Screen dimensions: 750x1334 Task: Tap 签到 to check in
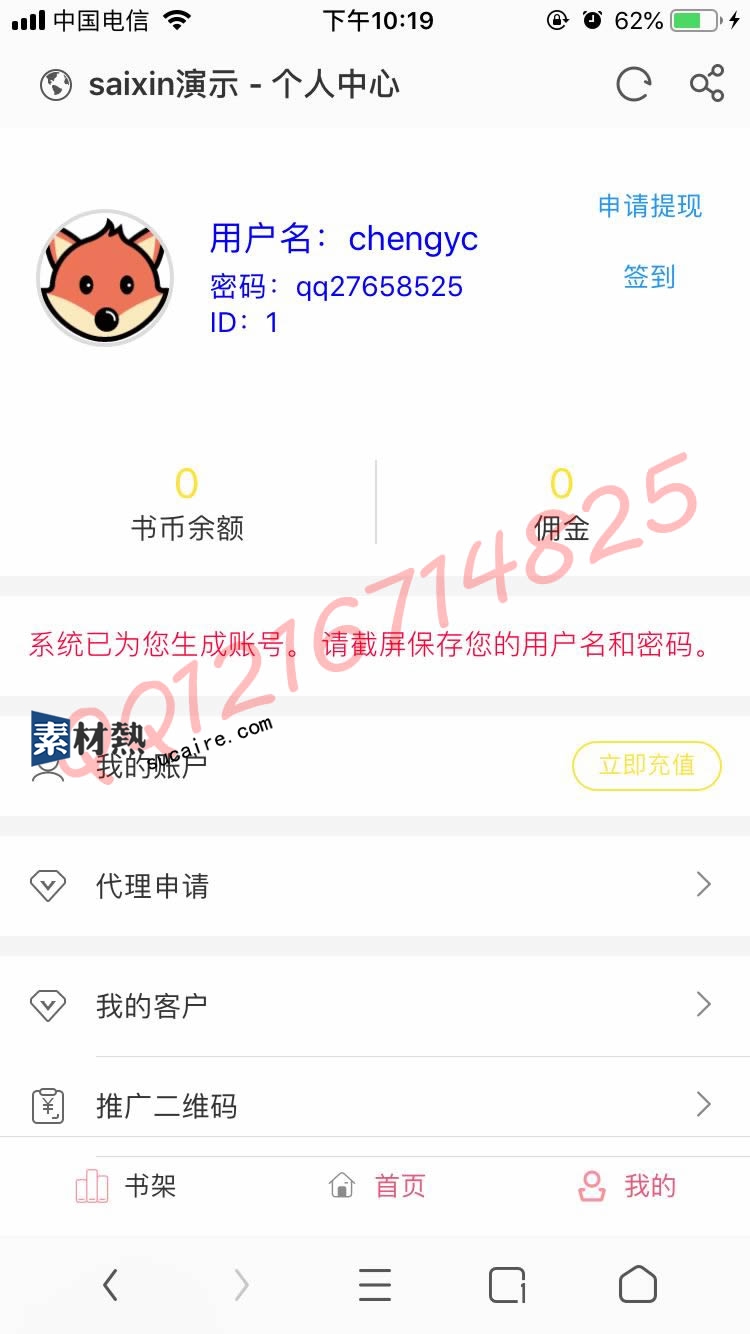pyautogui.click(x=650, y=277)
